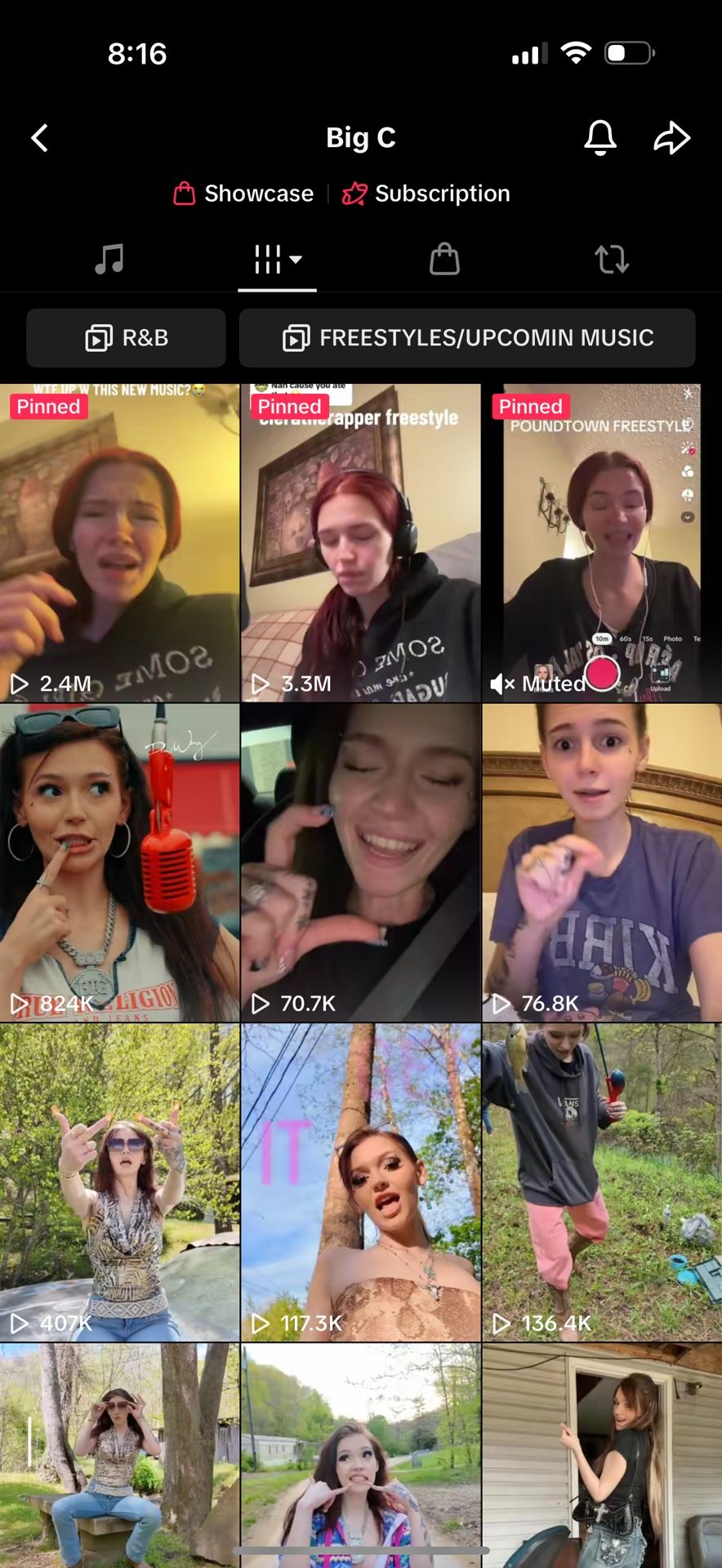722x1568 pixels.
Task: Play the pinned video with 2.4M views
Action: tap(119, 543)
